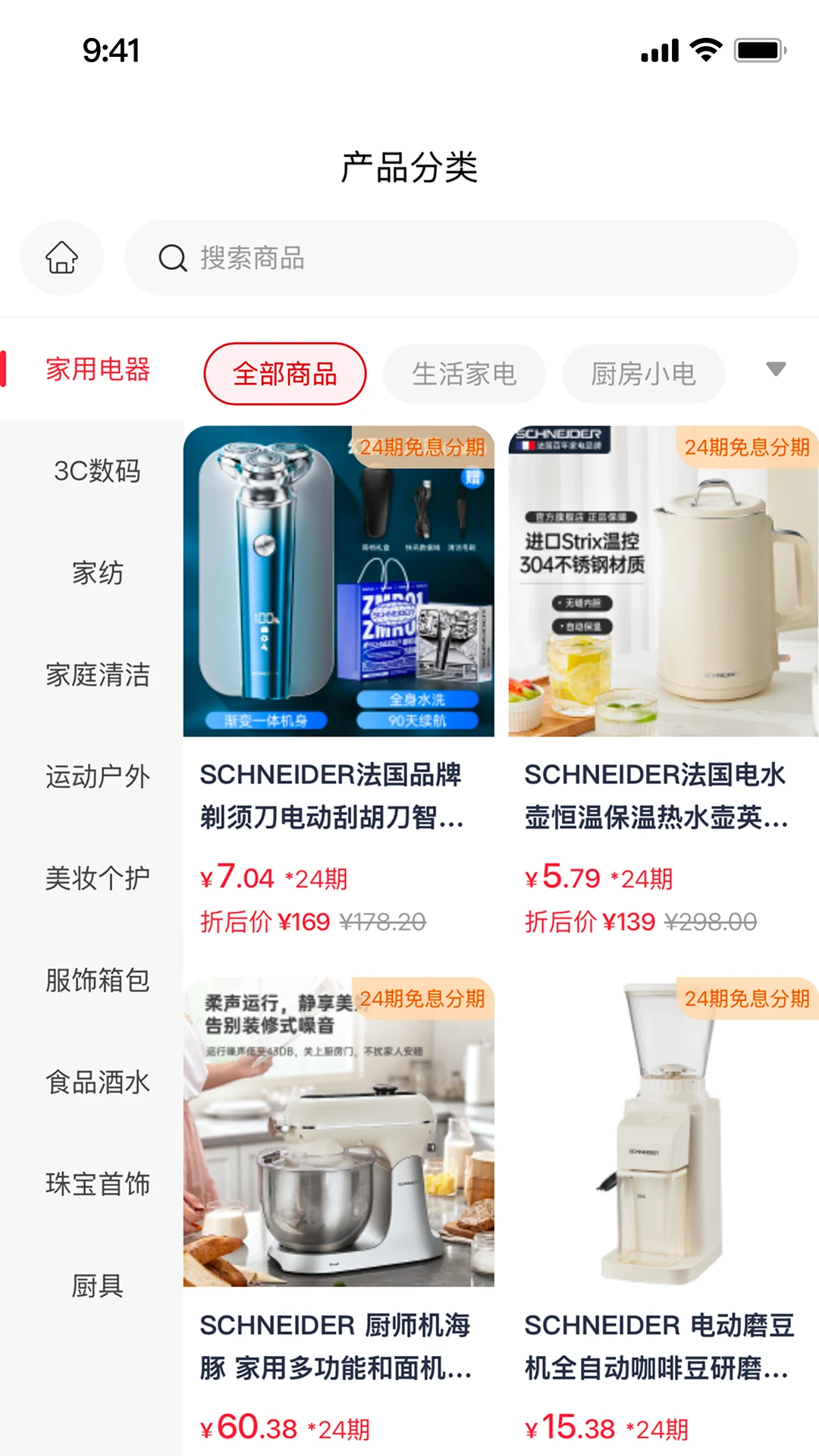Switch to the 厨具 category
Screen dimensions: 819x1456
click(97, 1285)
